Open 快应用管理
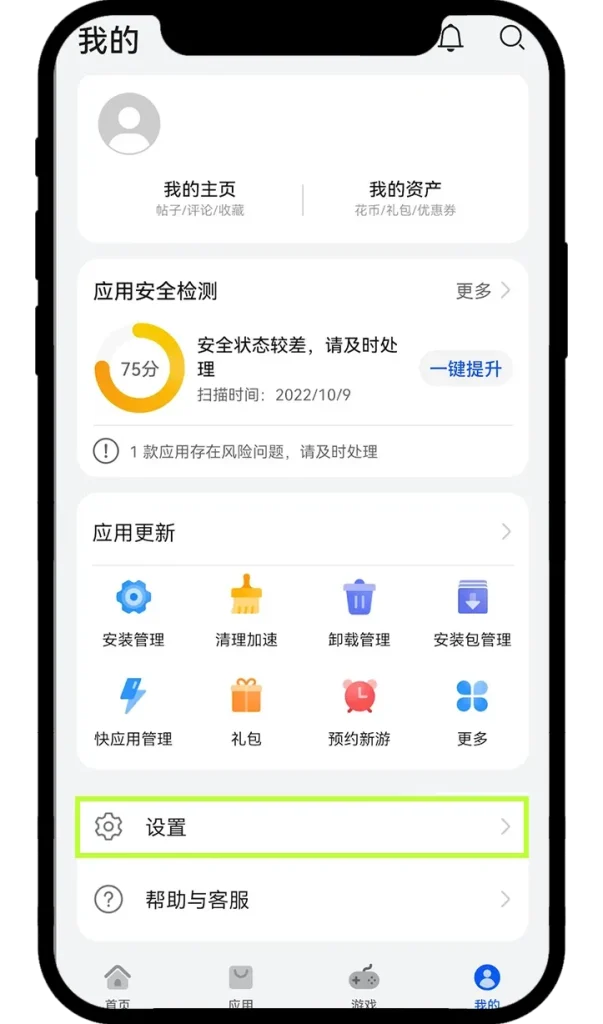The image size is (603, 1024). click(133, 710)
